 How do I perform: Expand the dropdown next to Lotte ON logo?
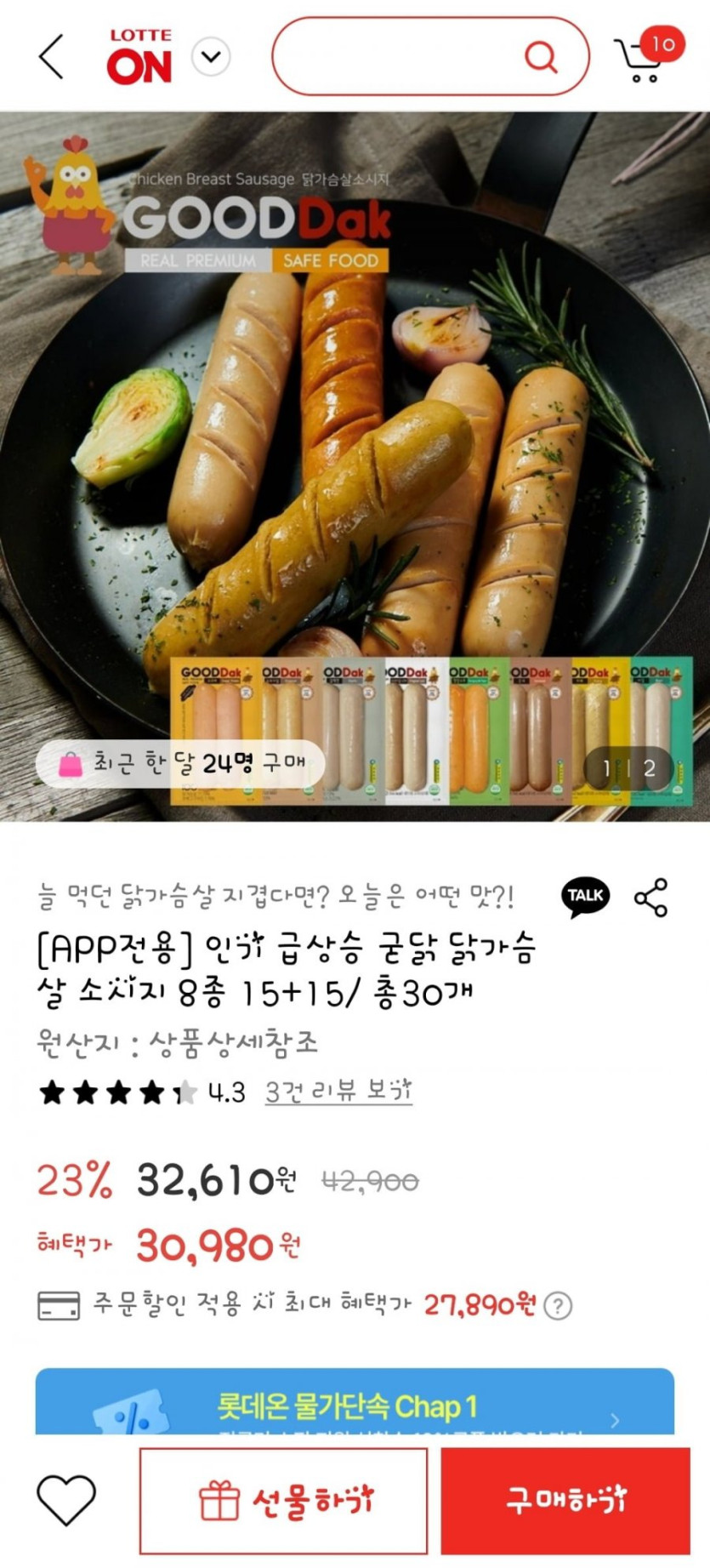point(211,57)
